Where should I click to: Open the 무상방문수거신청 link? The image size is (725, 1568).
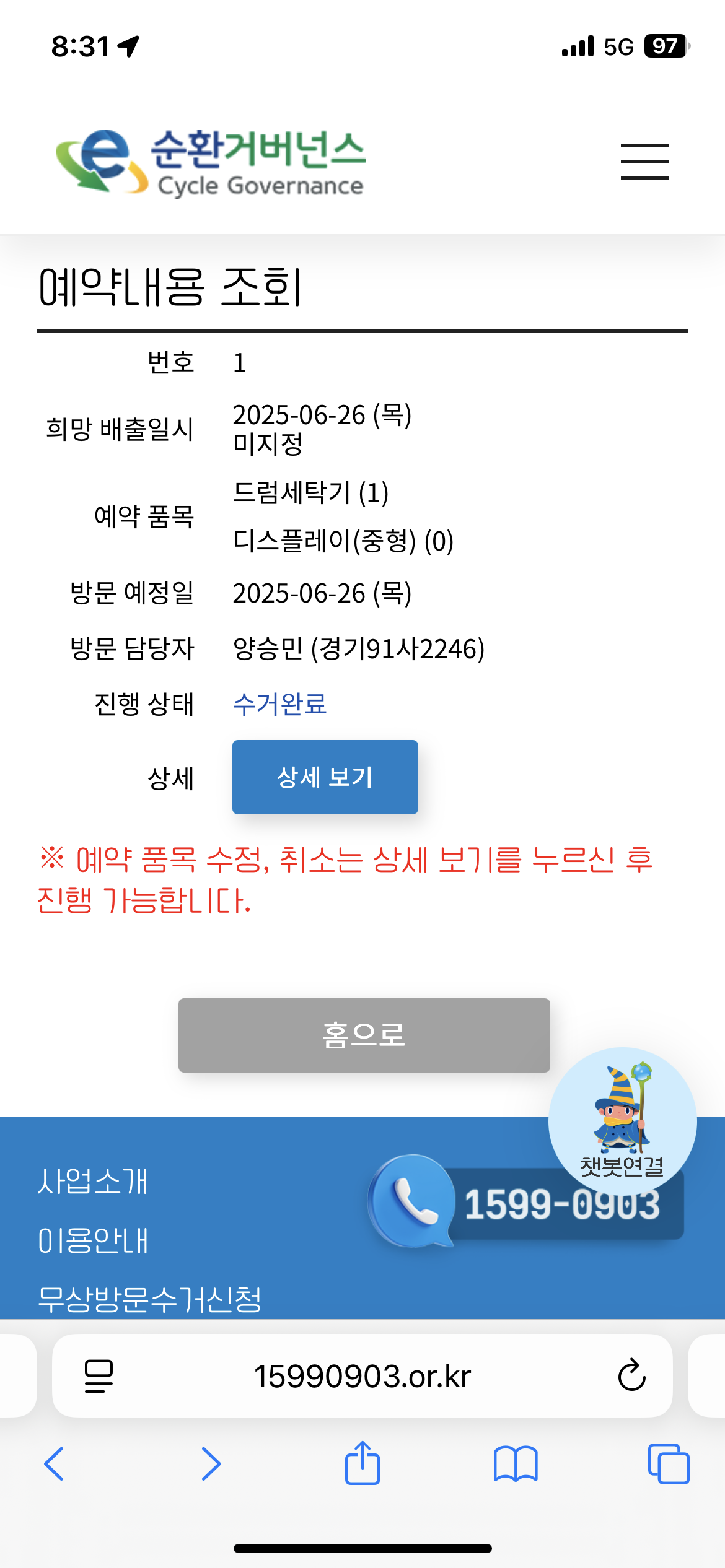click(x=149, y=1299)
